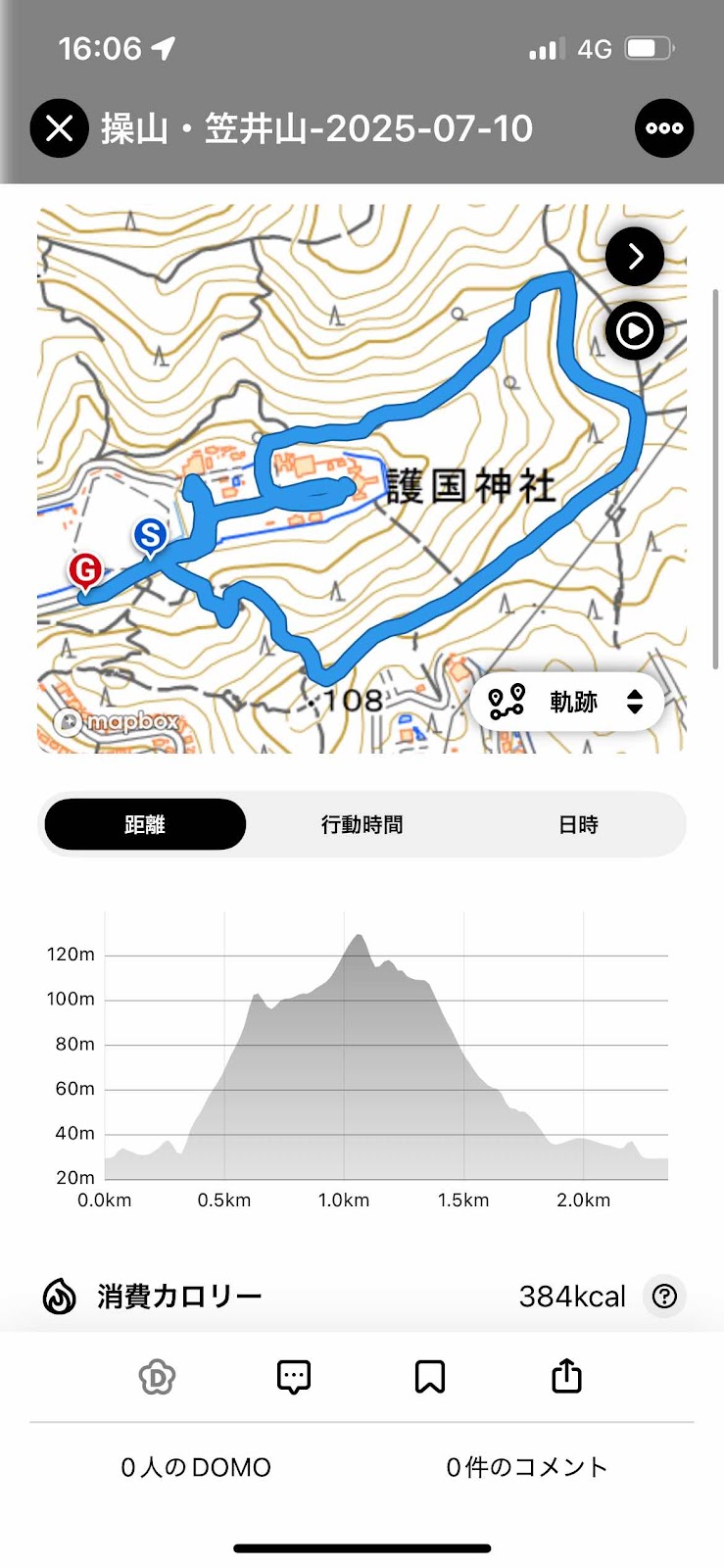This screenshot has height=1568, width=724.
Task: Share this activity
Action: [566, 1377]
